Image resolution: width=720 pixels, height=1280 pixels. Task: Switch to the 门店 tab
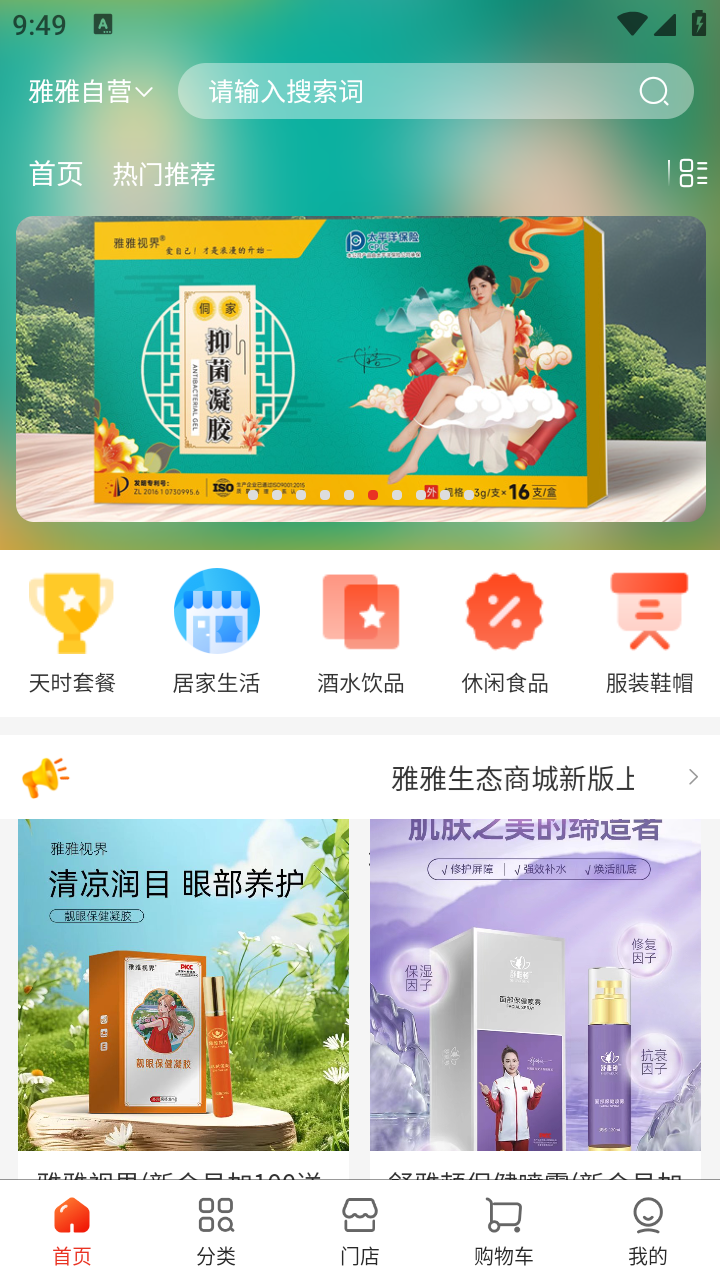click(360, 1231)
